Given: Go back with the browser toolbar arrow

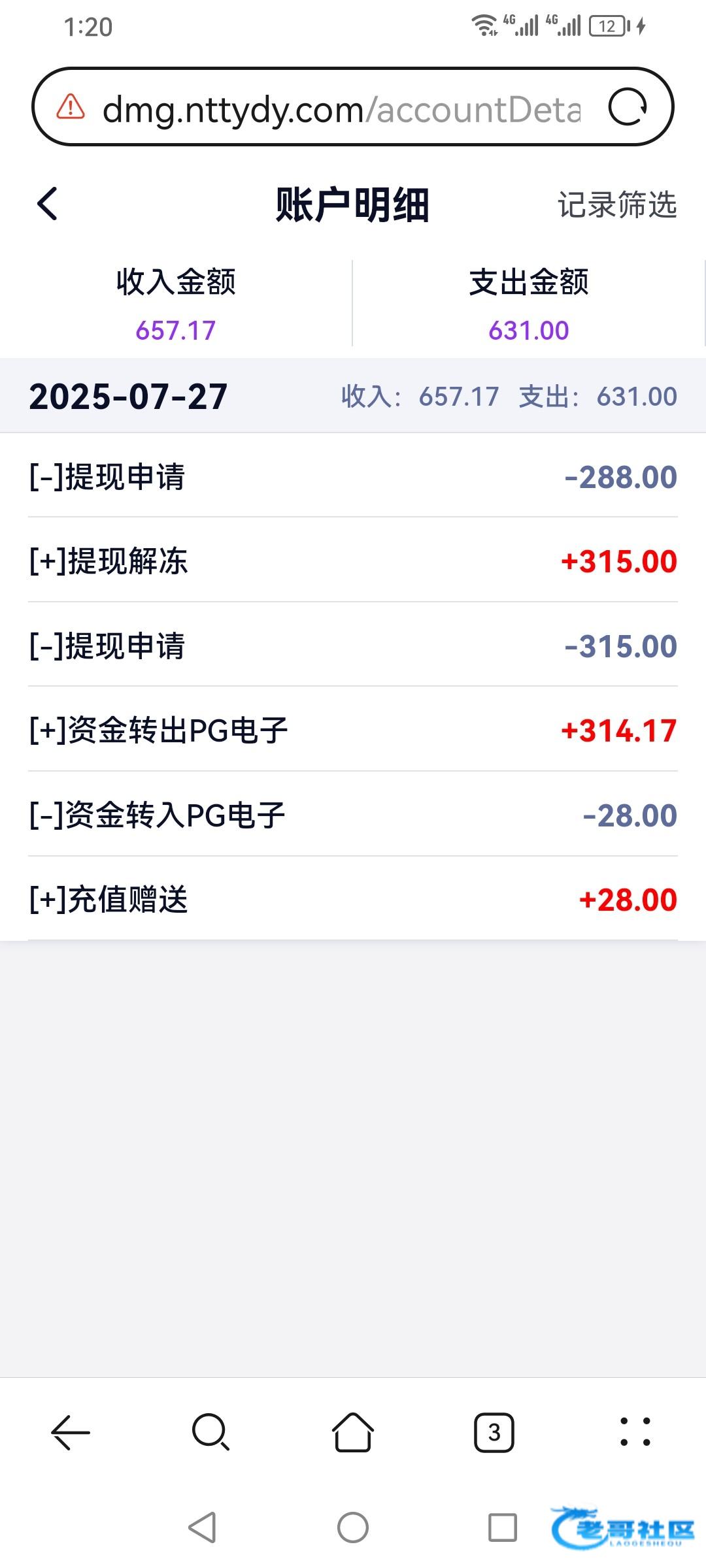Looking at the screenshot, I should click(x=71, y=1433).
